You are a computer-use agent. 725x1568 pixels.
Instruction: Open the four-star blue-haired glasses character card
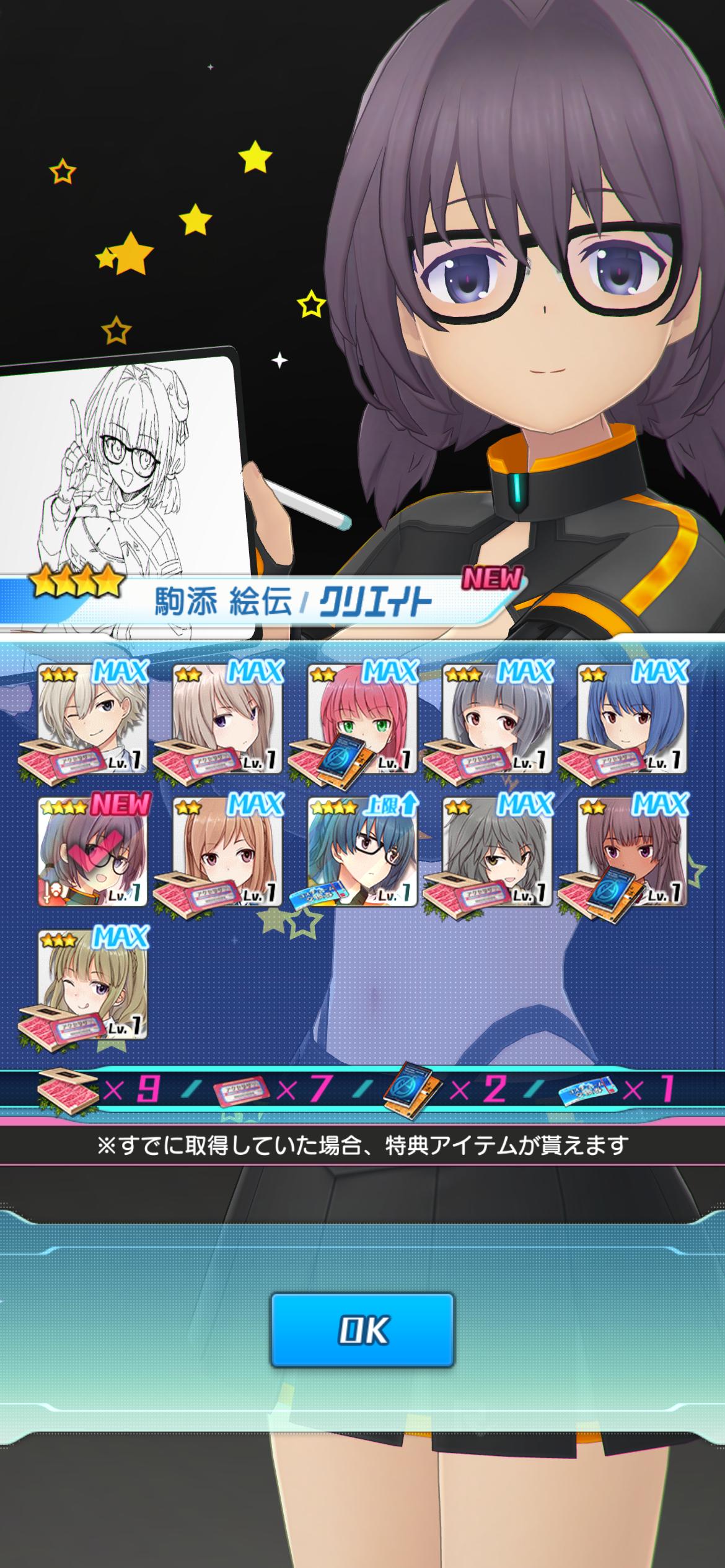(362, 852)
